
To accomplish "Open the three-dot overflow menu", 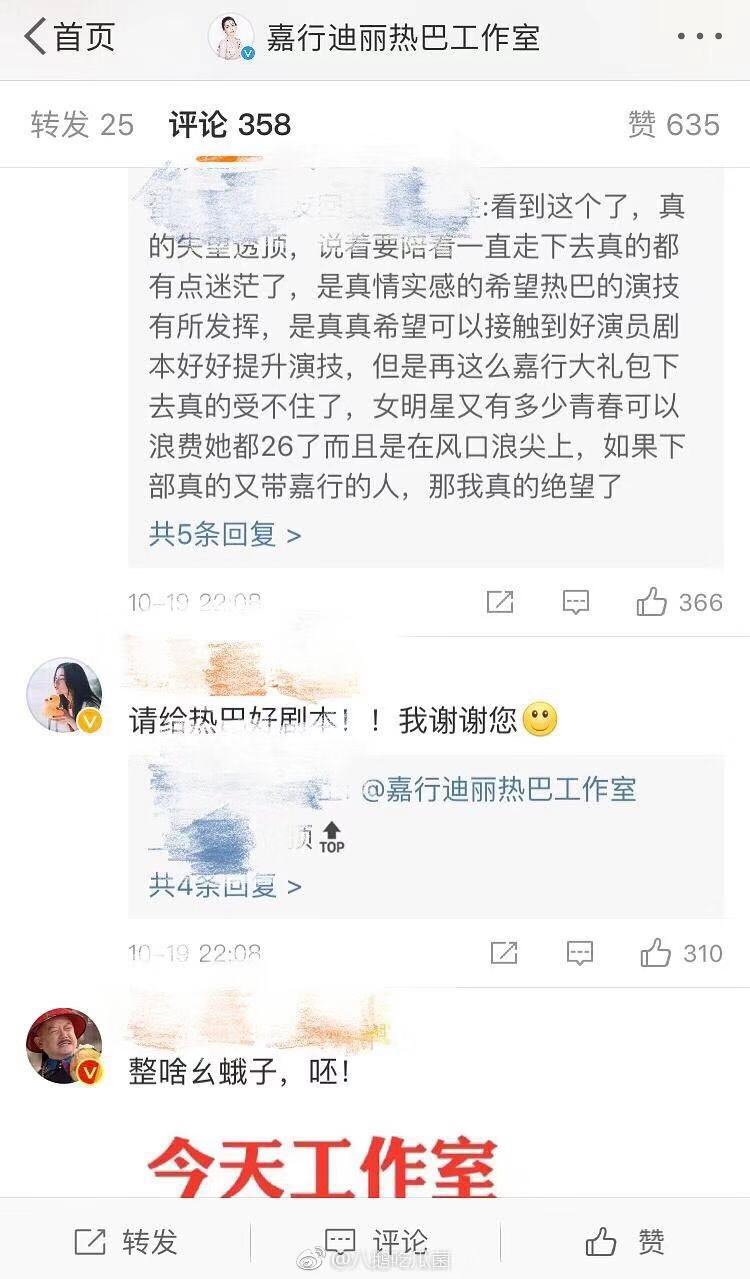I will (x=698, y=37).
